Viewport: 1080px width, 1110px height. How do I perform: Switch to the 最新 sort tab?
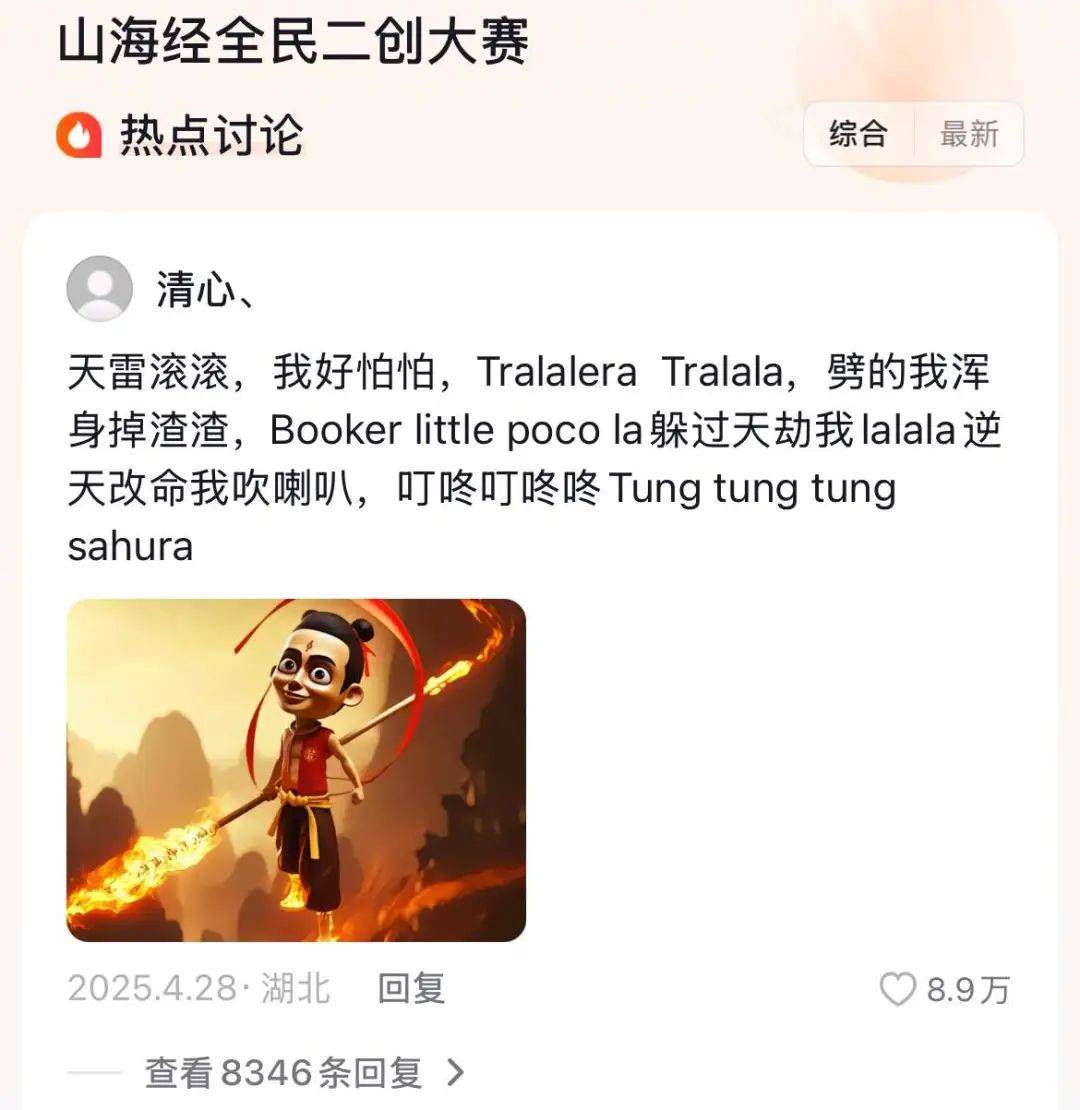(969, 134)
